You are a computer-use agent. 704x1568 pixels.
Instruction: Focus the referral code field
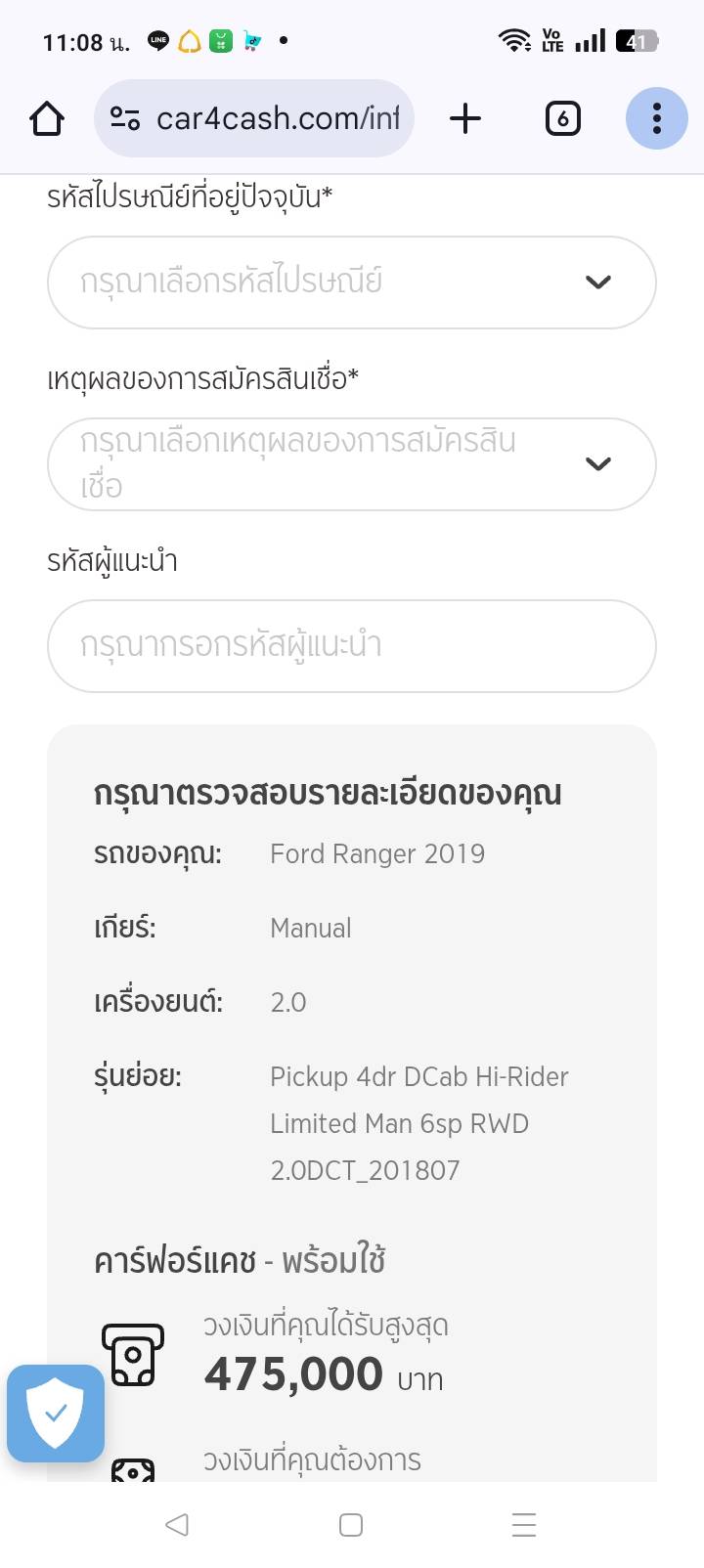click(x=351, y=646)
